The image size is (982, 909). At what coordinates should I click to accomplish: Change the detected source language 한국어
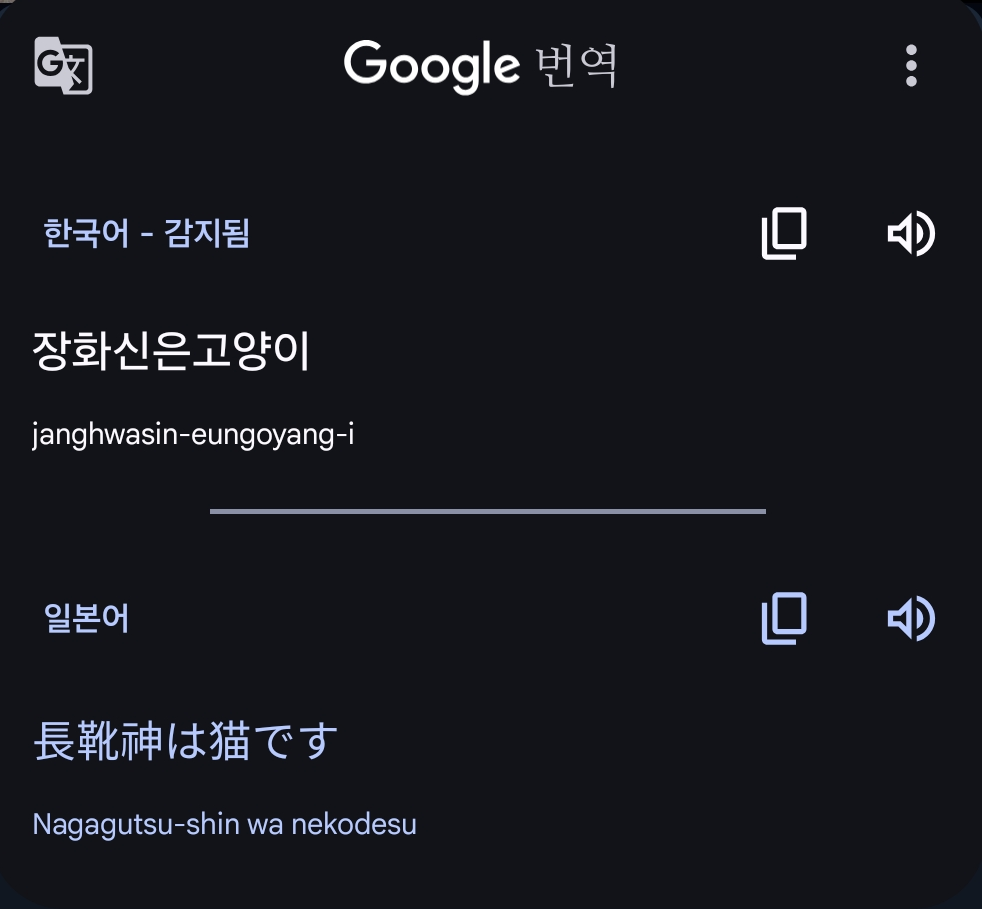[146, 234]
